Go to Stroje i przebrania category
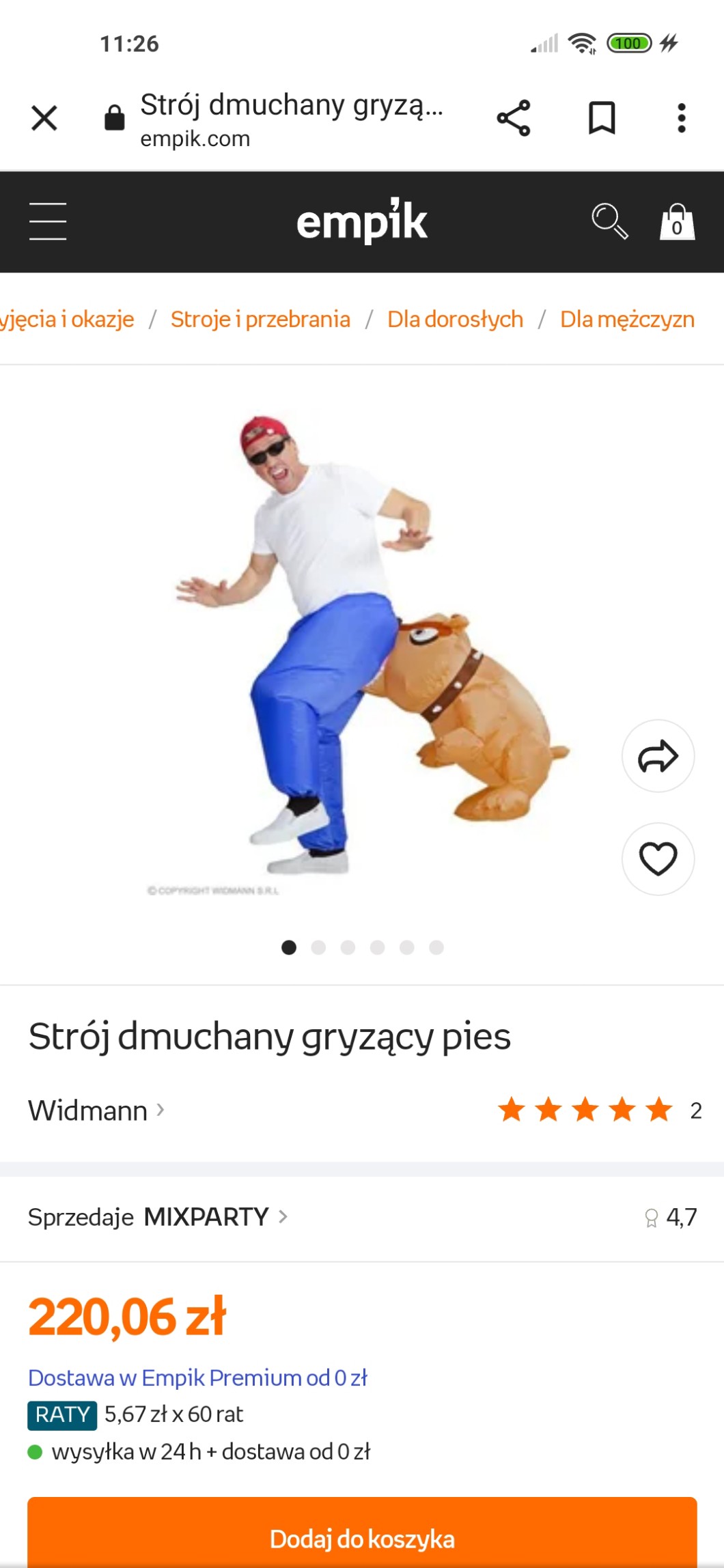 tap(260, 319)
